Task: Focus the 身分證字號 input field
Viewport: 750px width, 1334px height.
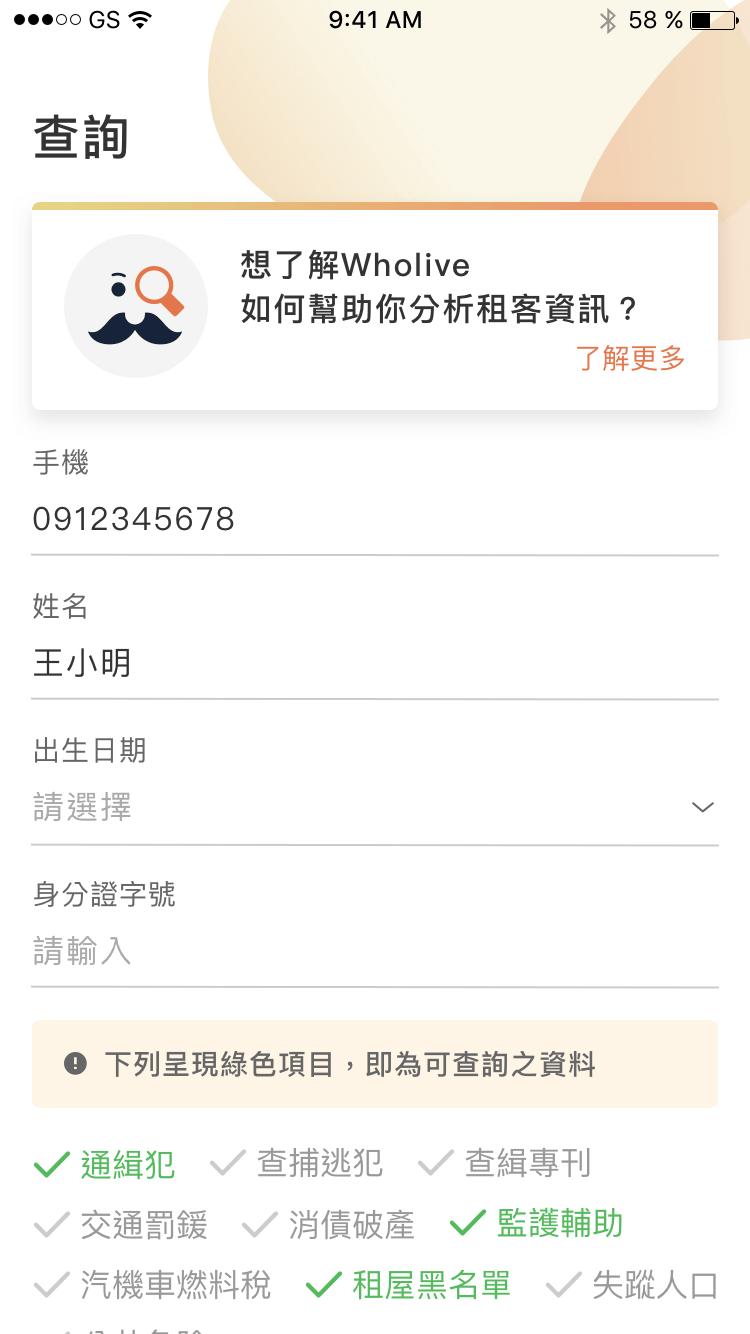Action: click(374, 951)
